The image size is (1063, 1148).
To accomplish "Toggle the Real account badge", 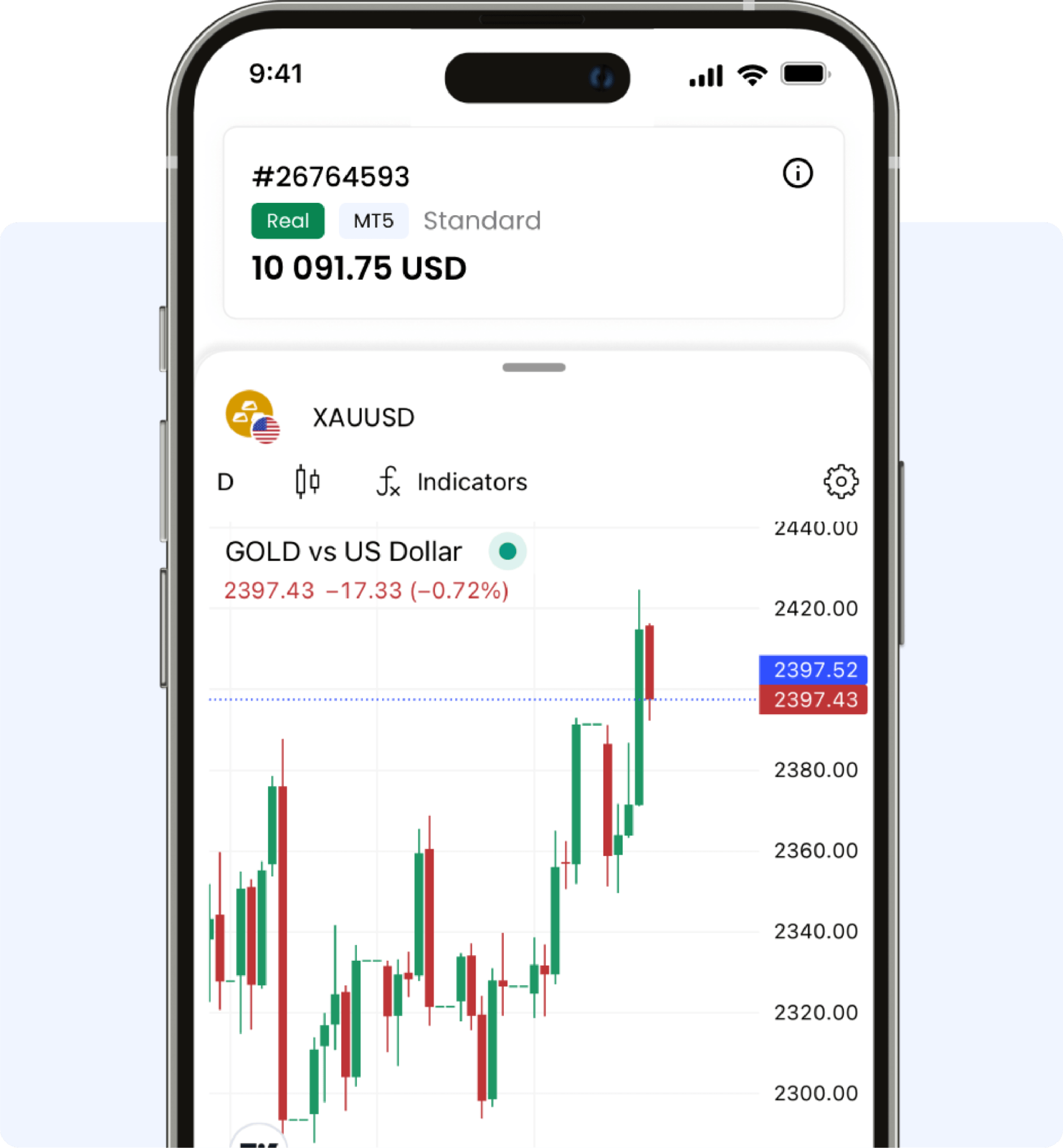I will [287, 220].
